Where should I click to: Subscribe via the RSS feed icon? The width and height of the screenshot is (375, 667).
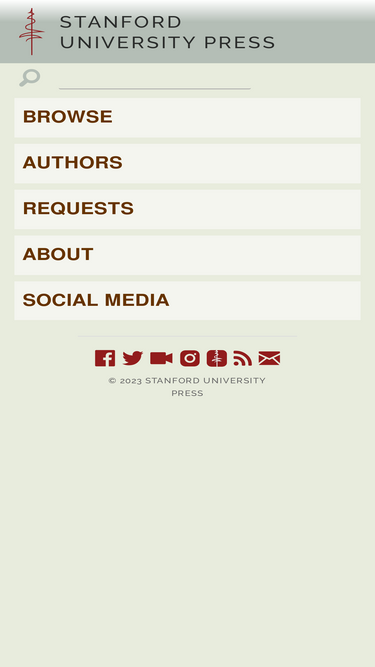pos(243,358)
